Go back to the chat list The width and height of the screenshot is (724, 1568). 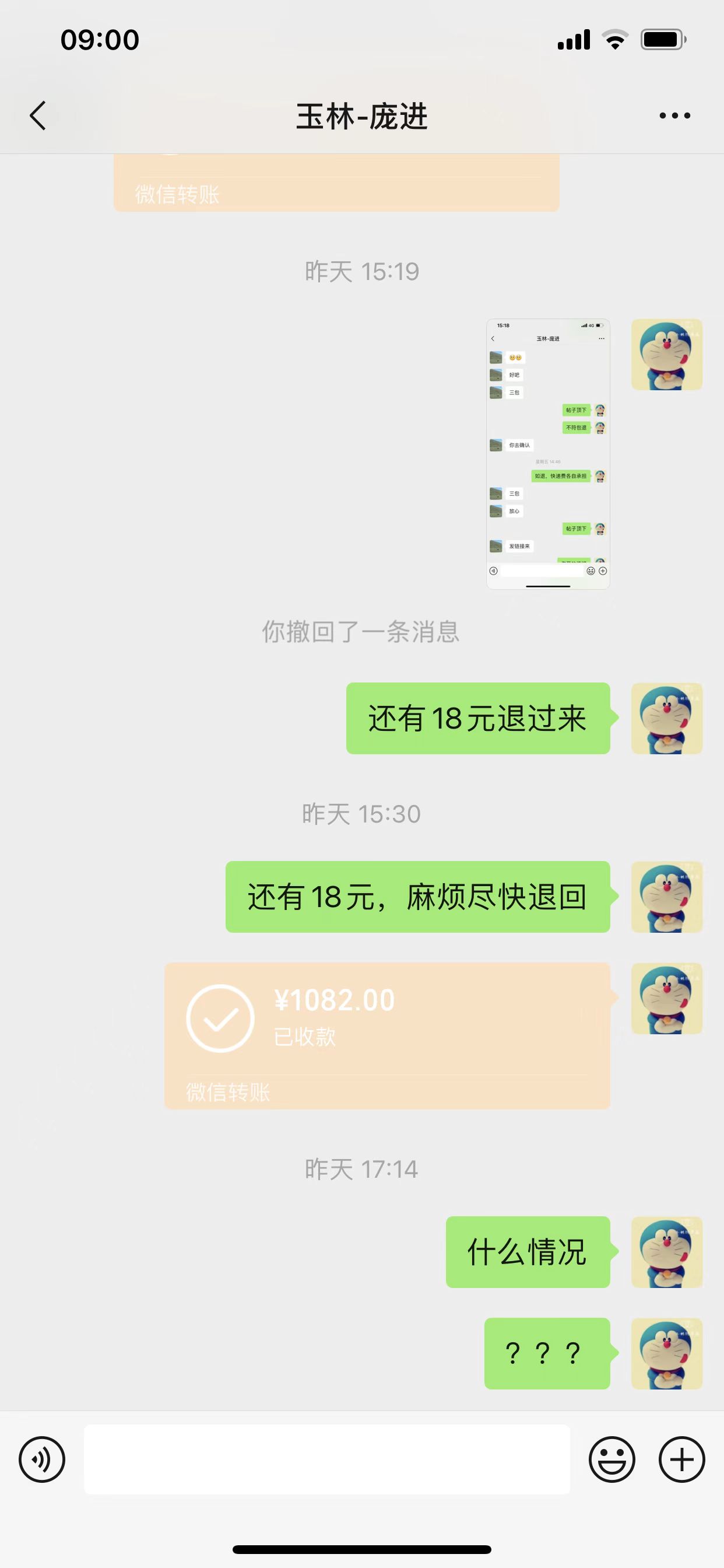[38, 116]
